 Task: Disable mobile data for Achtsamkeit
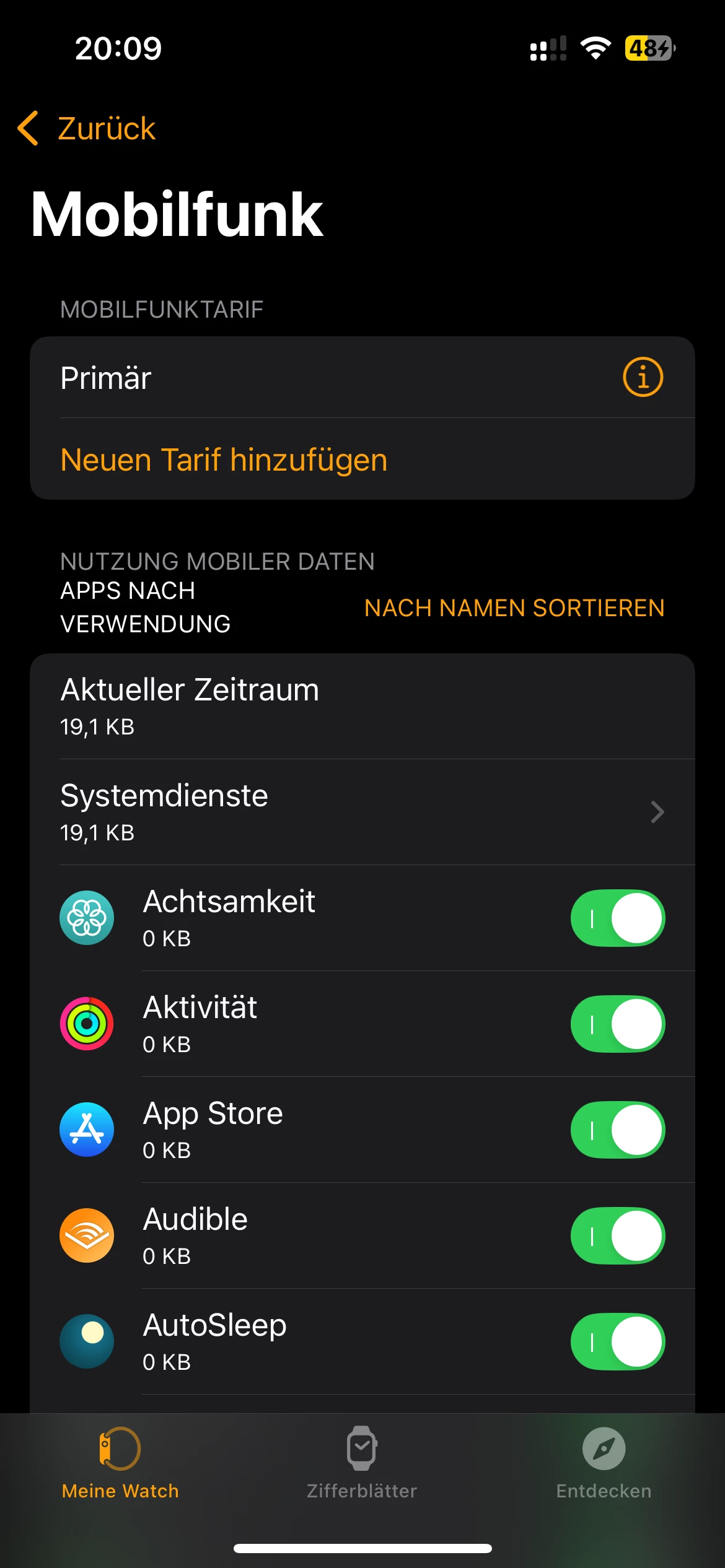coord(617,918)
